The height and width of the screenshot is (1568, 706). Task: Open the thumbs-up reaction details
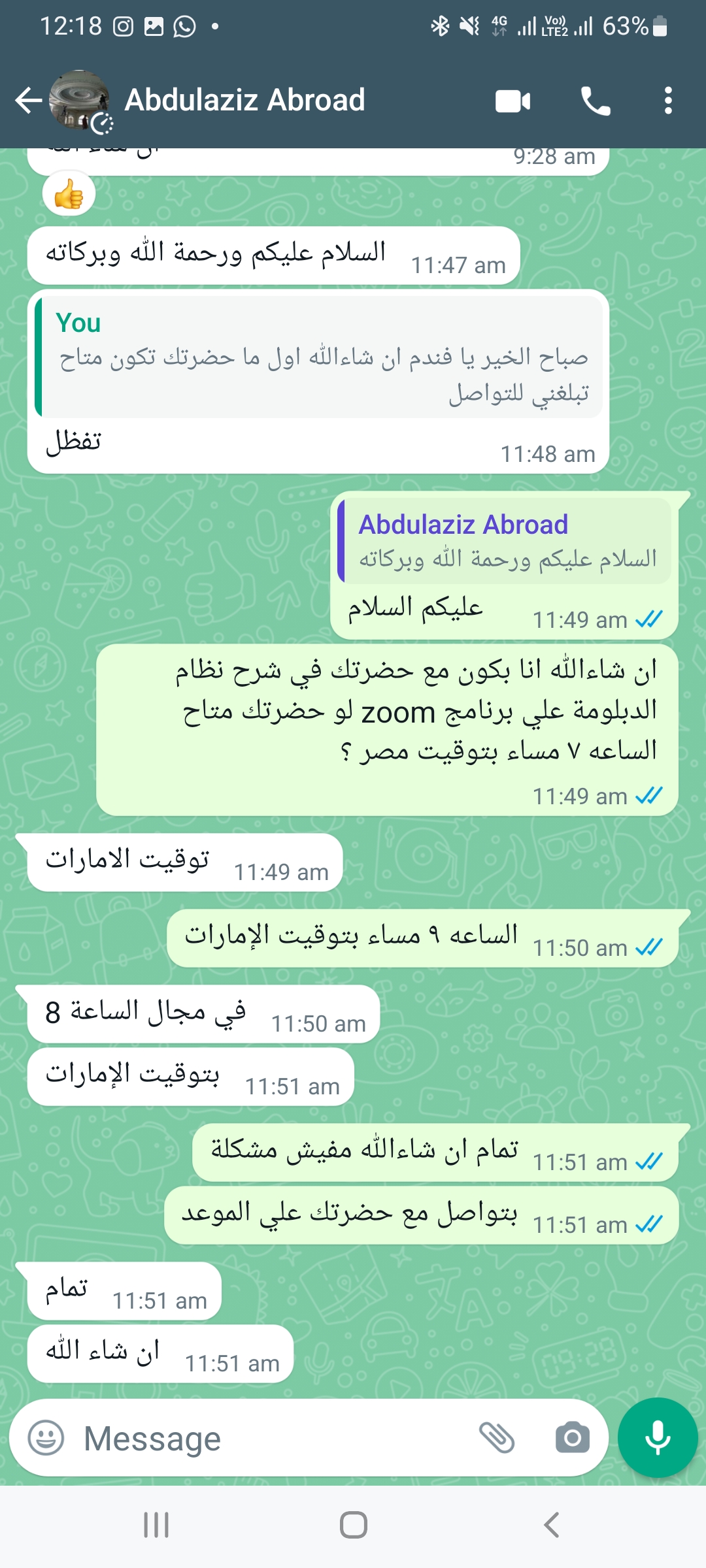(x=69, y=195)
